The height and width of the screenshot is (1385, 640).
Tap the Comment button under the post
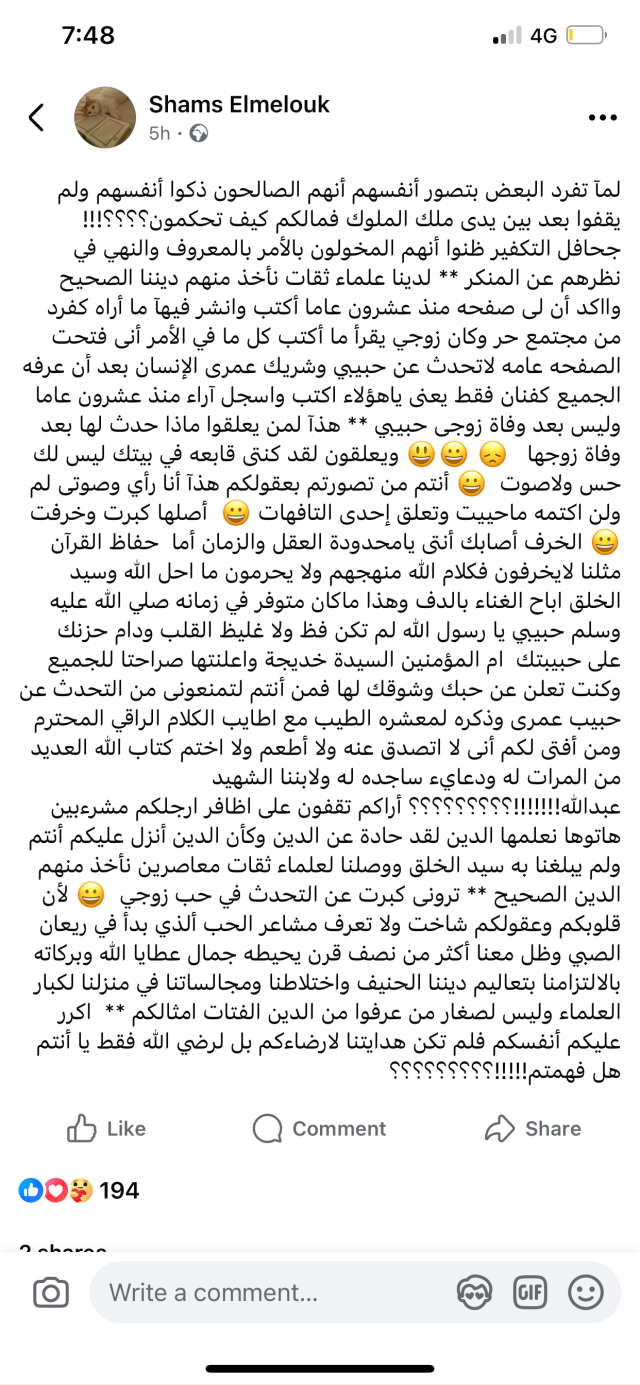[x=319, y=1129]
